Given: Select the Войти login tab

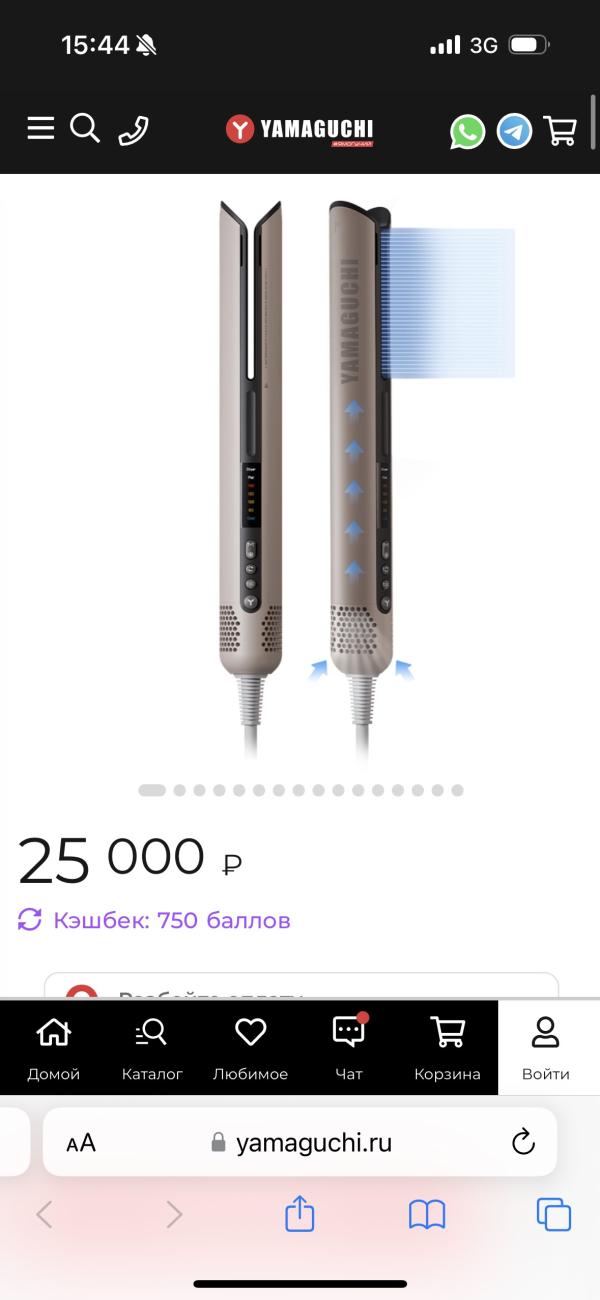Looking at the screenshot, I should tap(546, 1048).
